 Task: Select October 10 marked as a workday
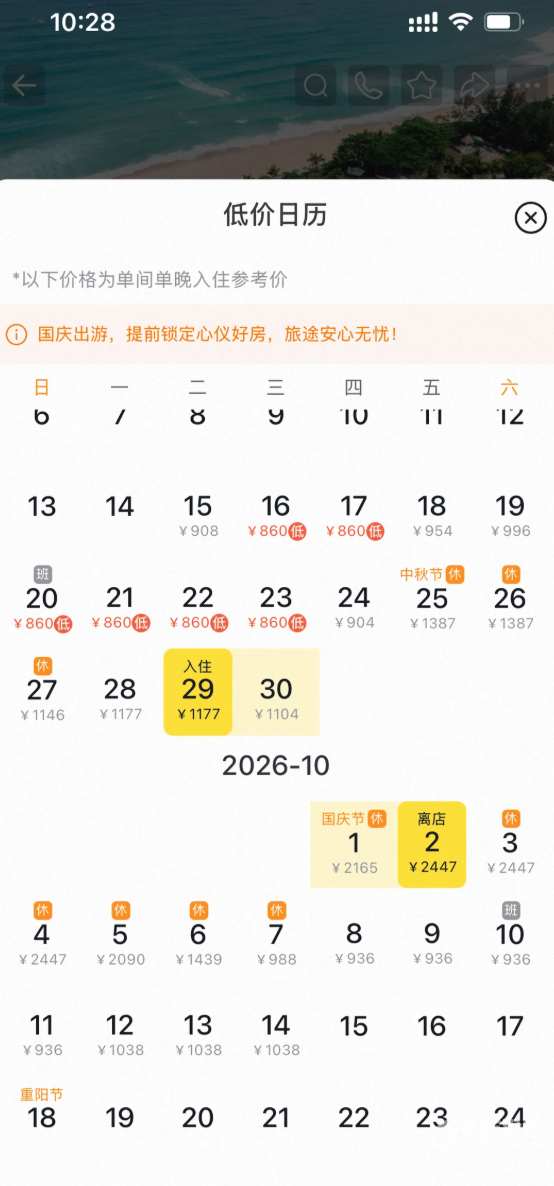510,936
